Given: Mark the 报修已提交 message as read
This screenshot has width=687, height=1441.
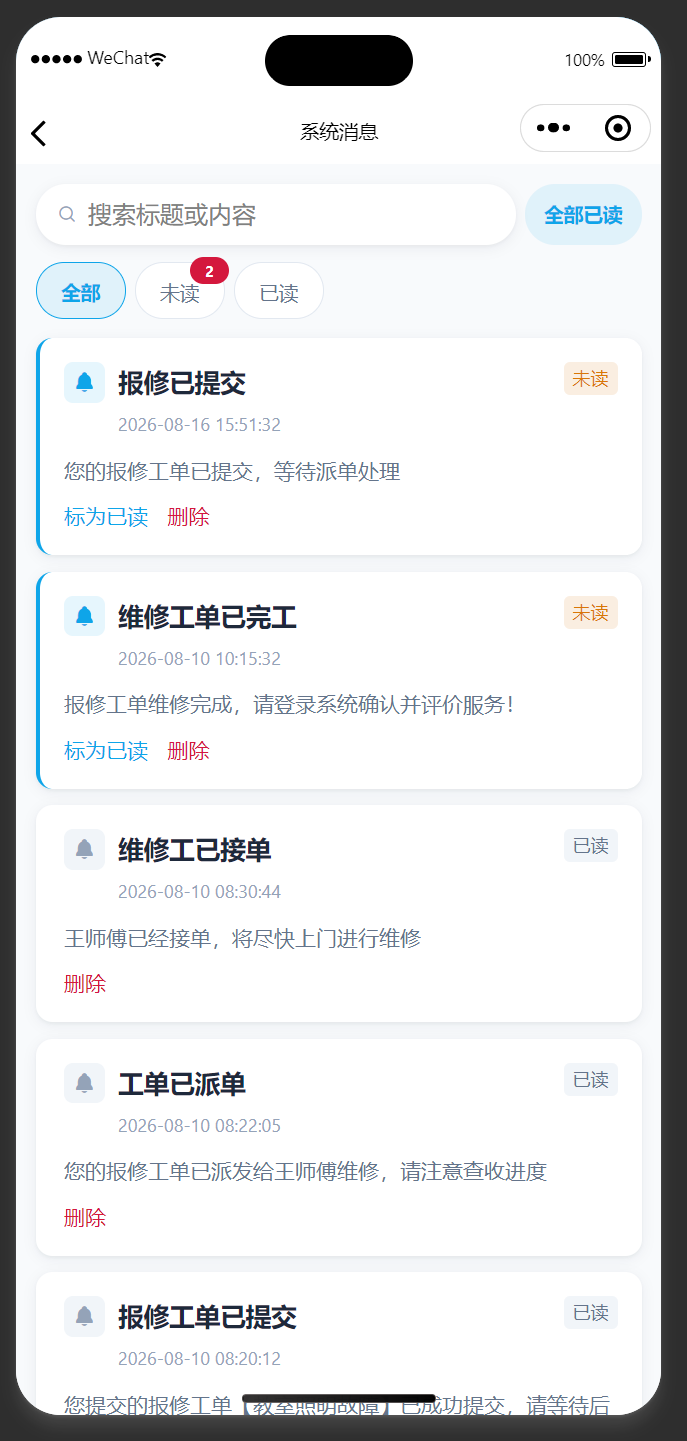Looking at the screenshot, I should (x=106, y=517).
